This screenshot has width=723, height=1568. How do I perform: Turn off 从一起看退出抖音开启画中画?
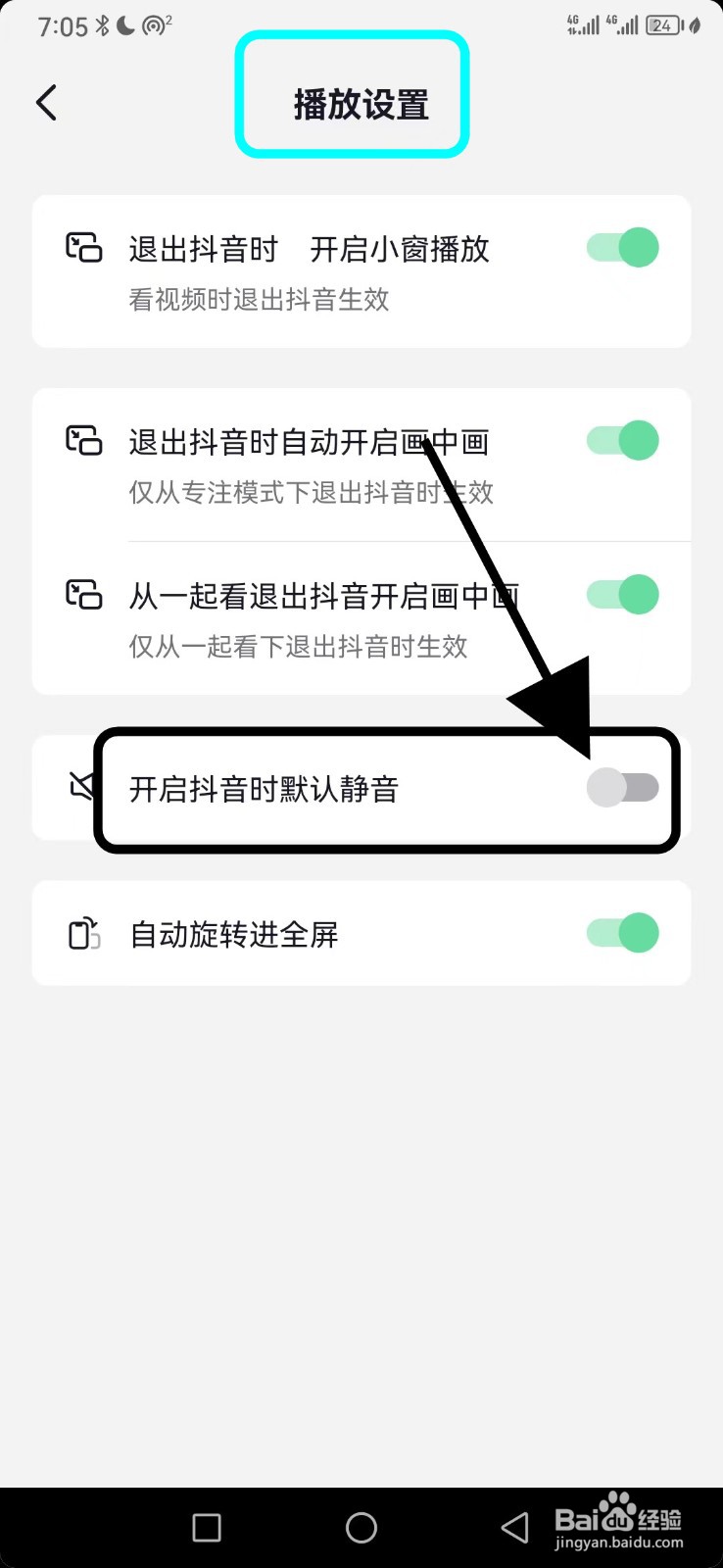[622, 594]
